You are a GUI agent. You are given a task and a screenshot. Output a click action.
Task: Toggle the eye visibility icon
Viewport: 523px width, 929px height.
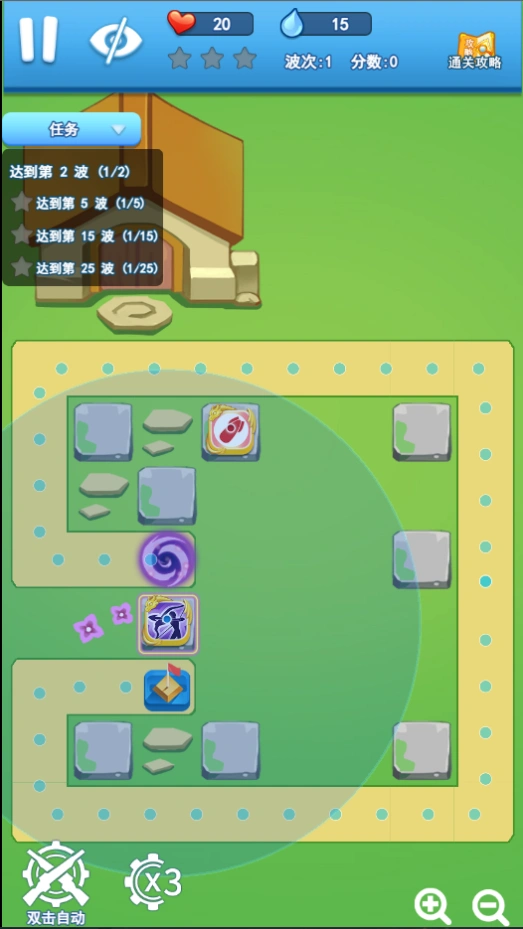[115, 40]
